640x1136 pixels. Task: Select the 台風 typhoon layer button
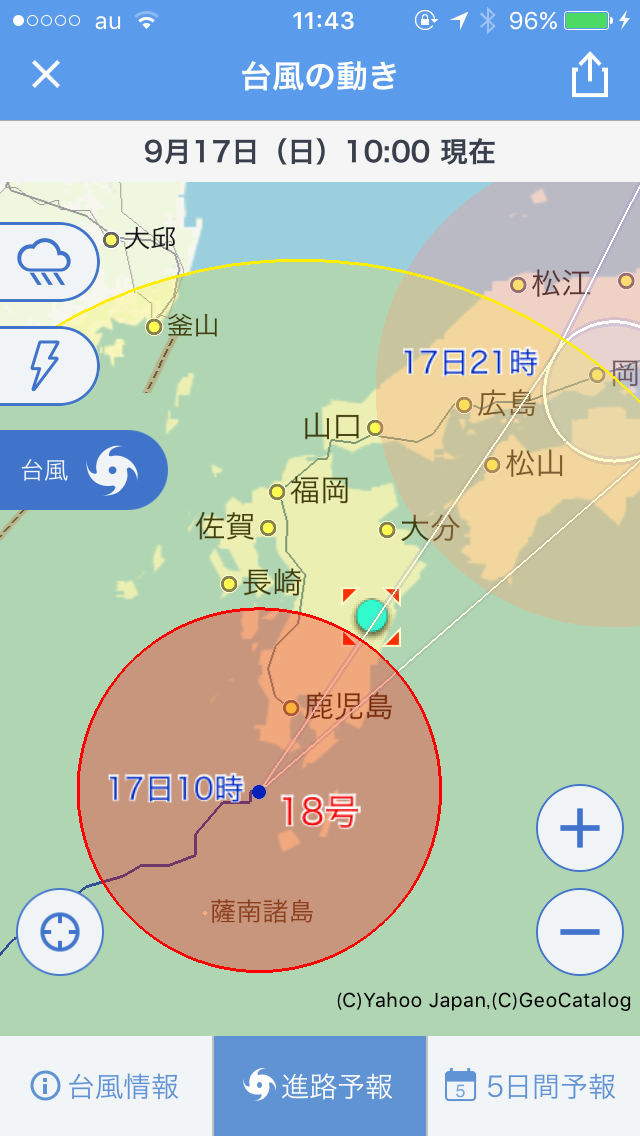(x=82, y=470)
